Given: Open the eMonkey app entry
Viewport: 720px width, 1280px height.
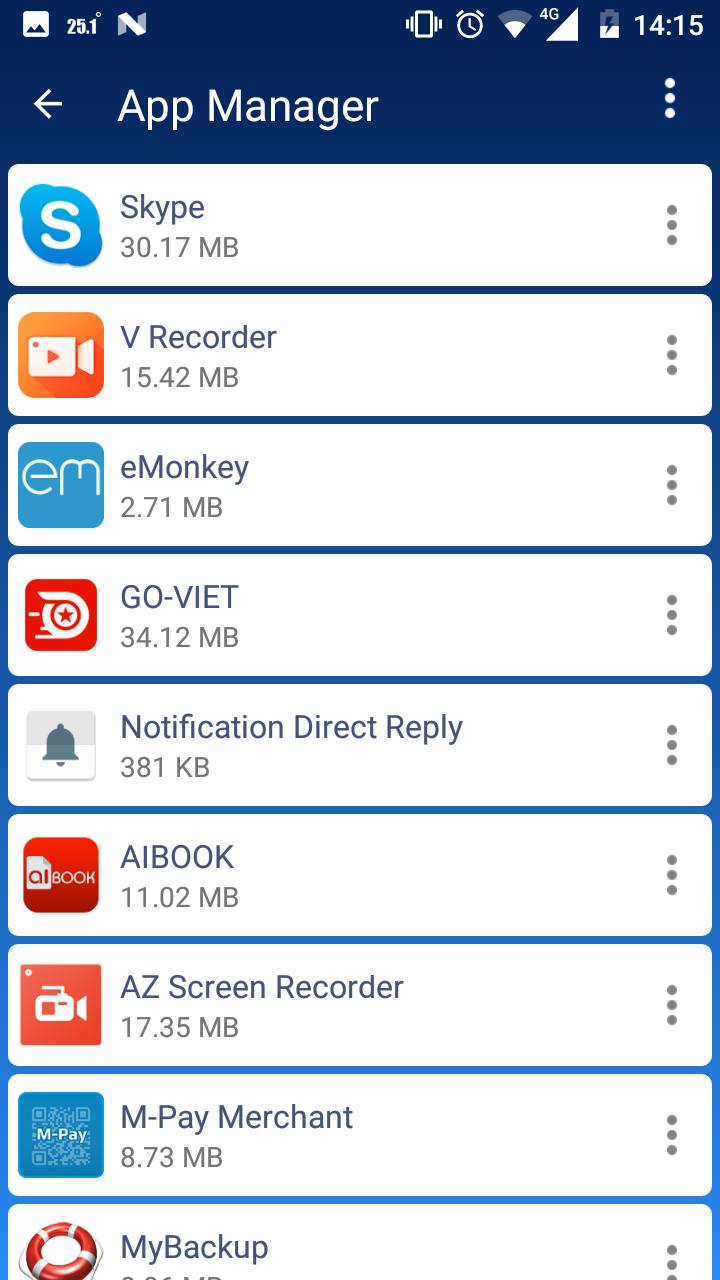Looking at the screenshot, I should pyautogui.click(x=360, y=485).
